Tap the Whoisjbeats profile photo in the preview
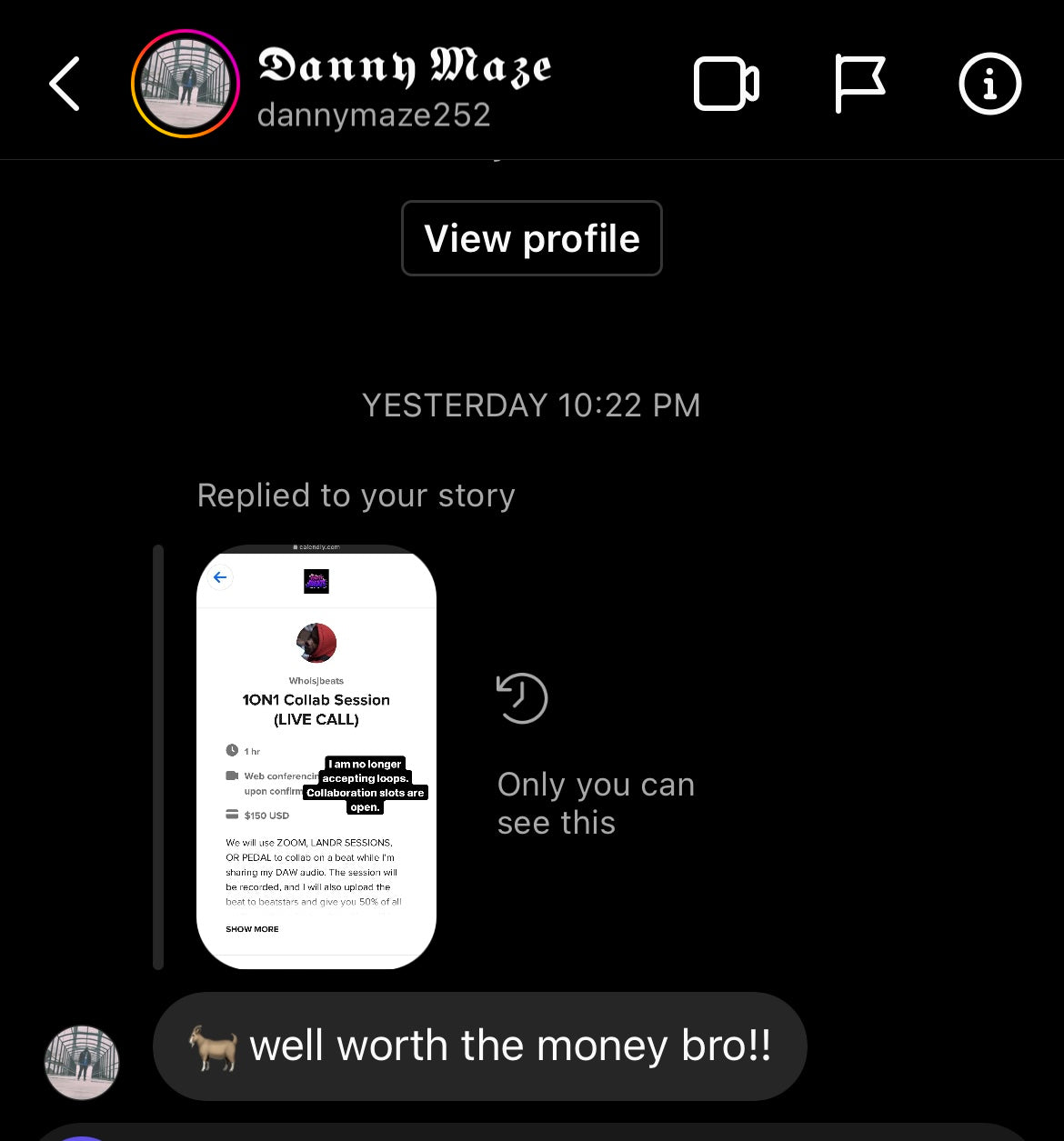Image resolution: width=1064 pixels, height=1141 pixels. tap(316, 643)
